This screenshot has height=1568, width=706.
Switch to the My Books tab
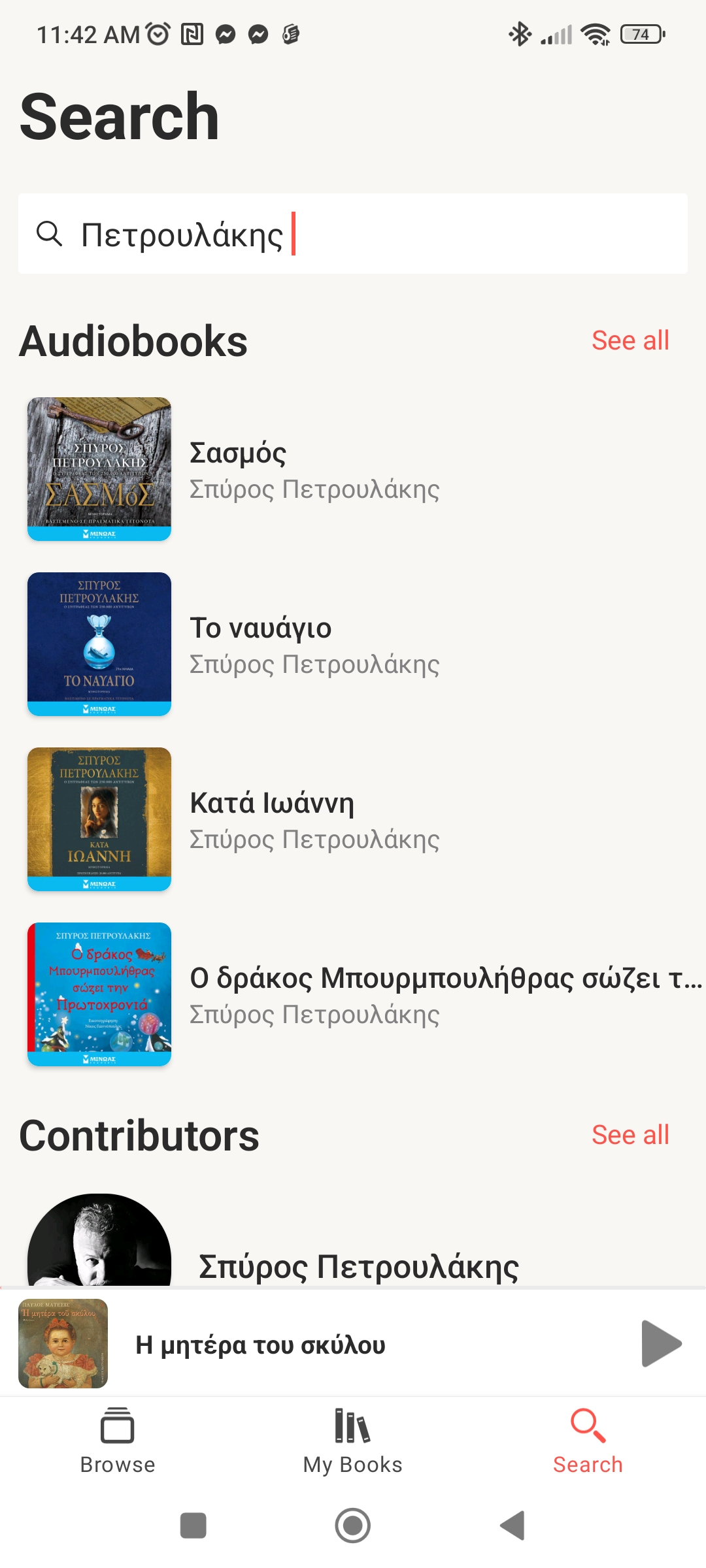(353, 1440)
